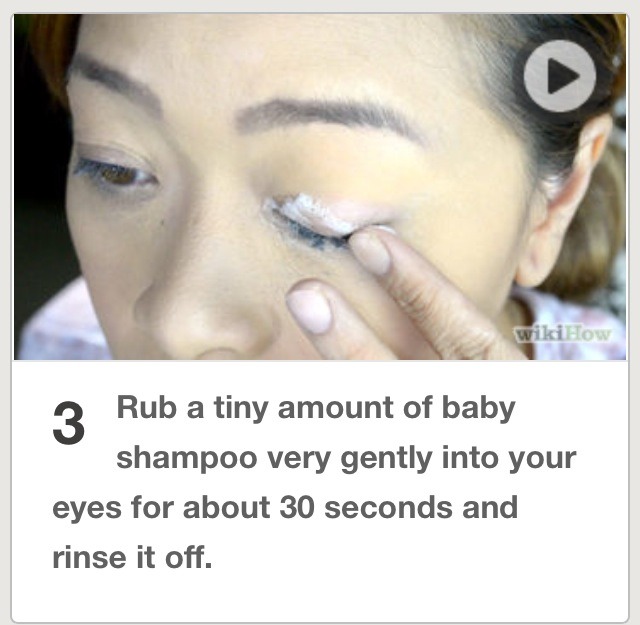Play the step 3 video

point(560,75)
